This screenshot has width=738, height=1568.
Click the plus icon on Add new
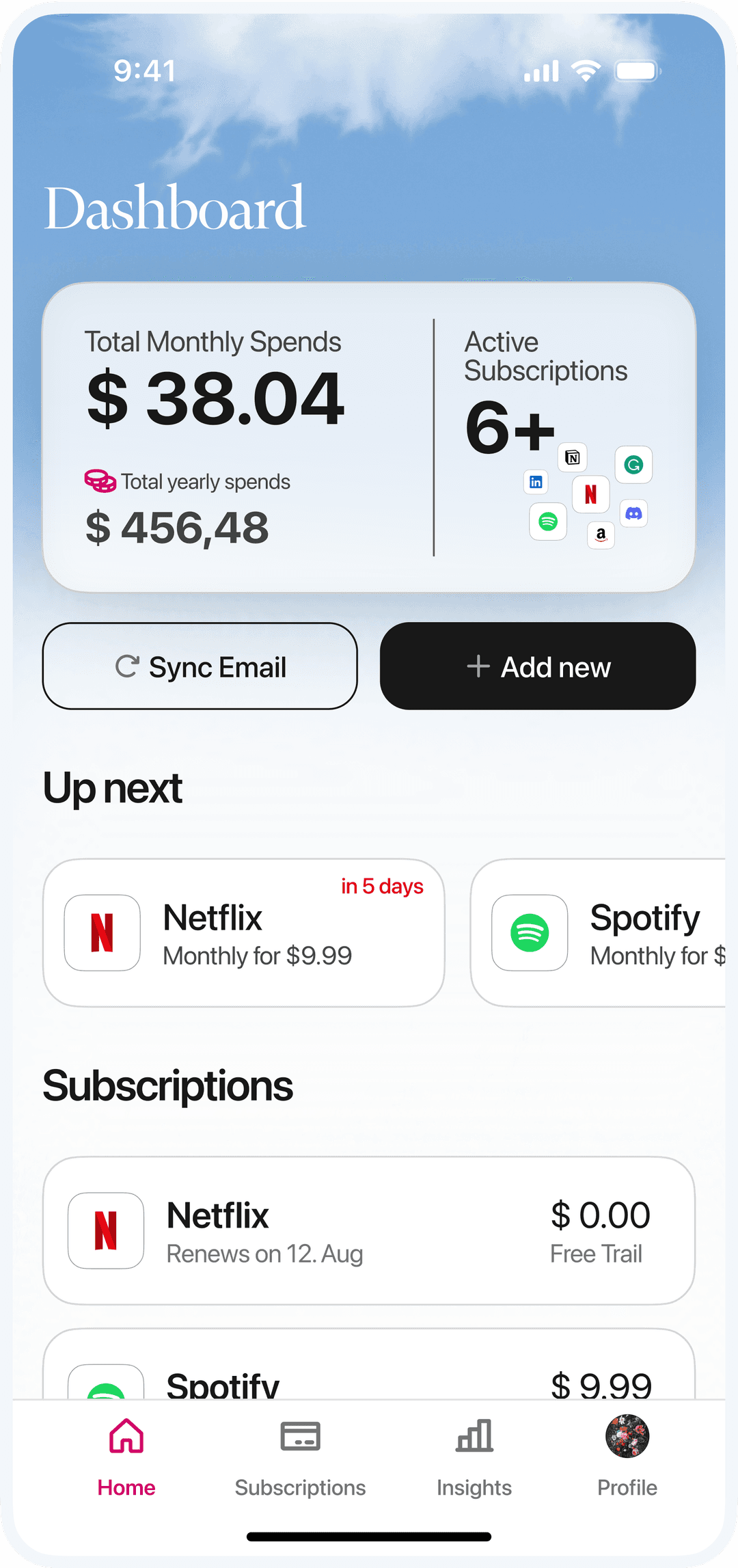478,666
